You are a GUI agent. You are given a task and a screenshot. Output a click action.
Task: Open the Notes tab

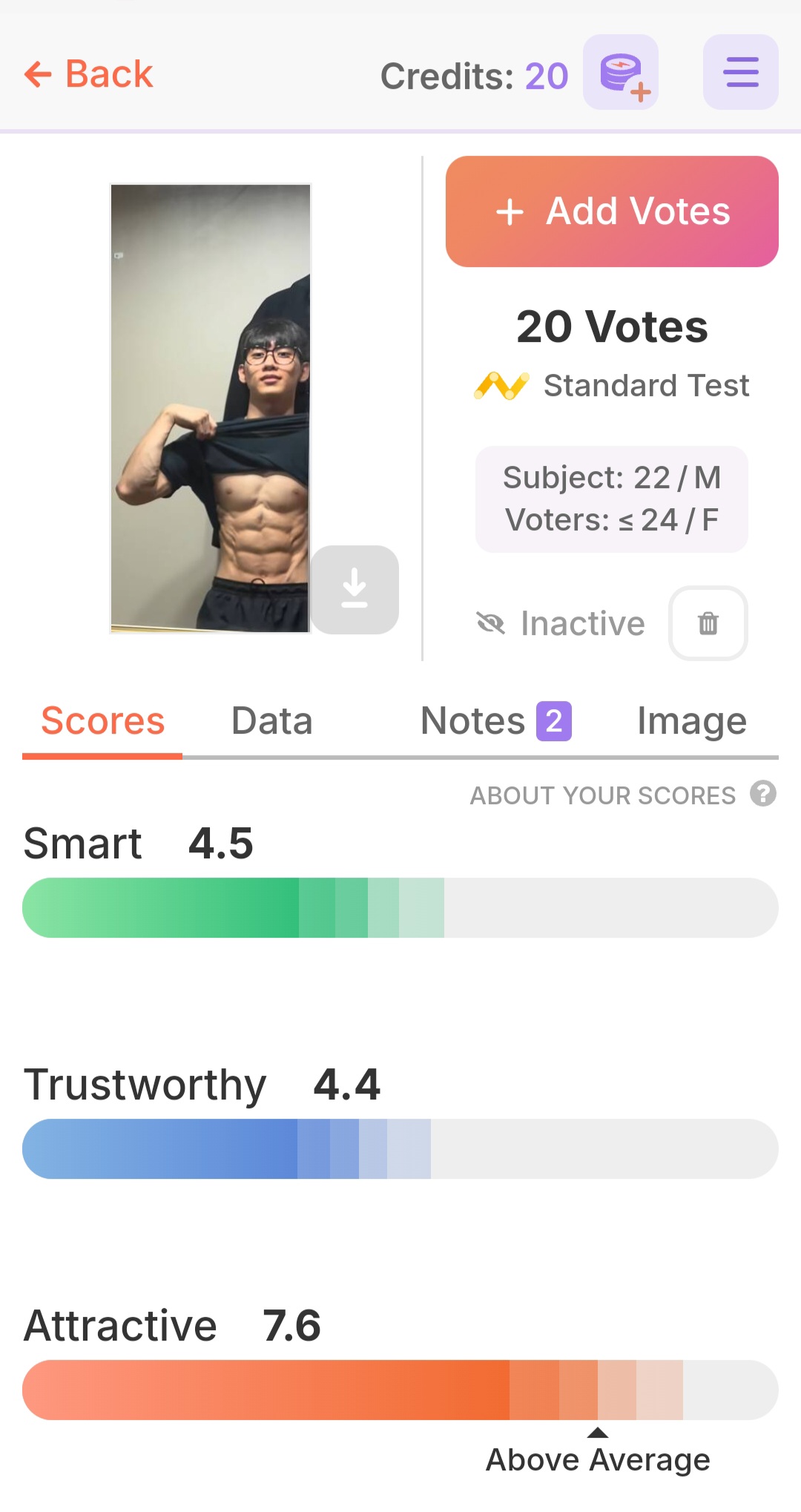pyautogui.click(x=495, y=721)
